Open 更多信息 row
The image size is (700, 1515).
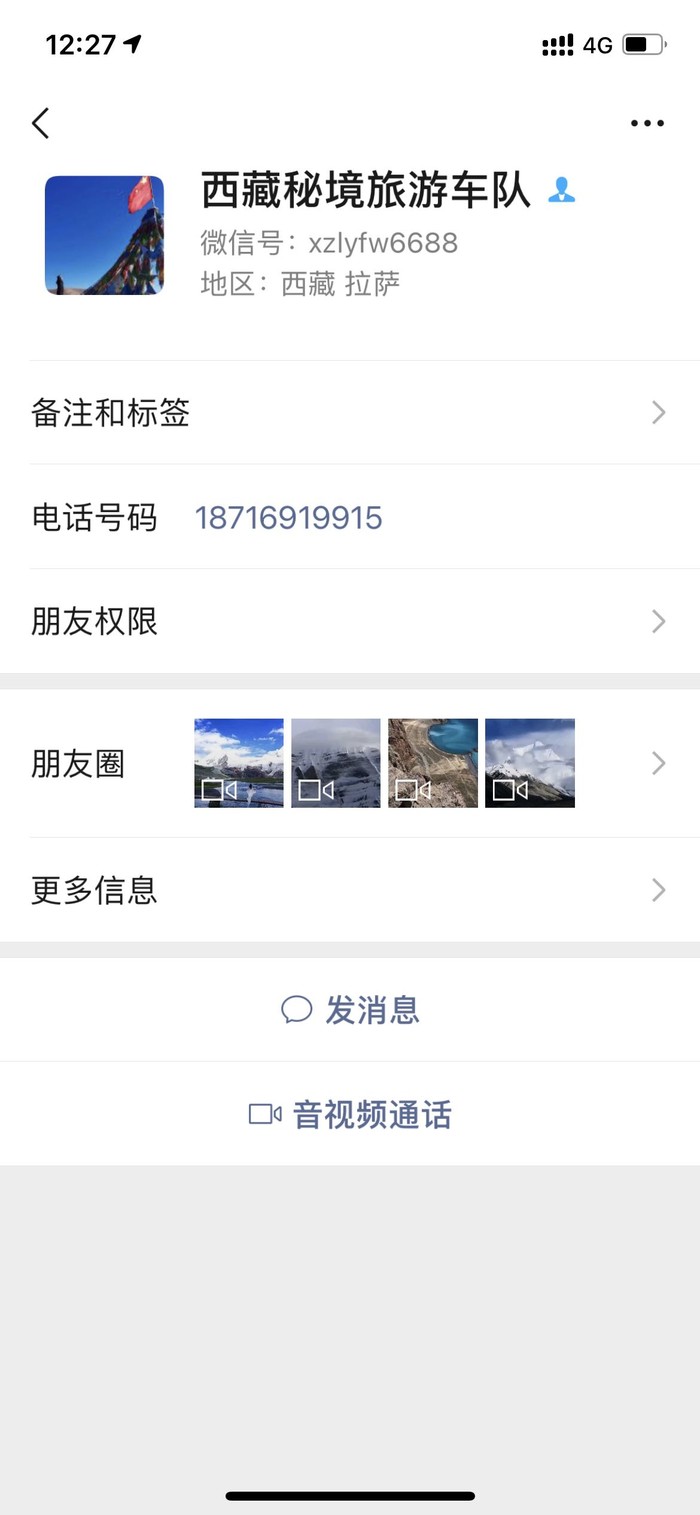tap(350, 890)
